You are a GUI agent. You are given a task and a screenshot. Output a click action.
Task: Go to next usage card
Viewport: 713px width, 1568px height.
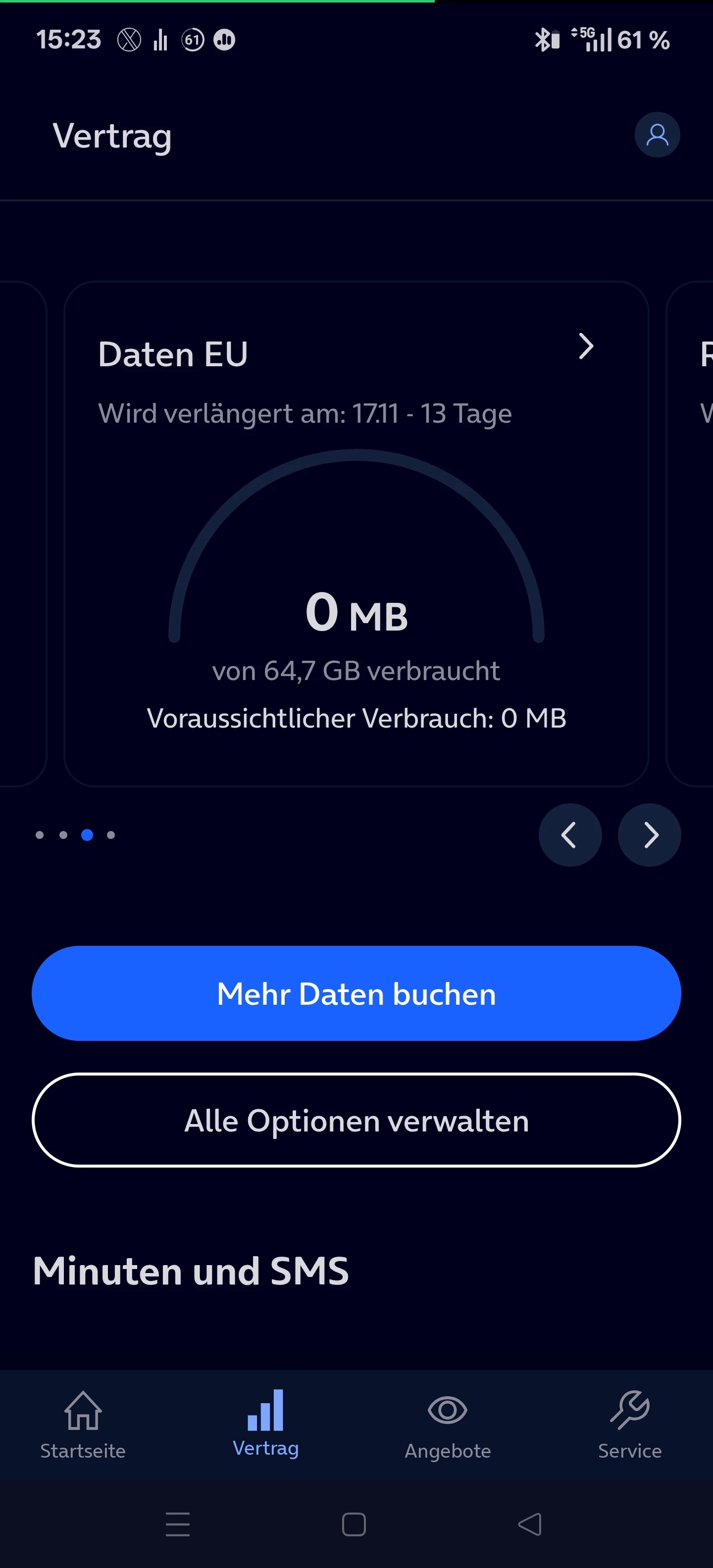click(649, 834)
